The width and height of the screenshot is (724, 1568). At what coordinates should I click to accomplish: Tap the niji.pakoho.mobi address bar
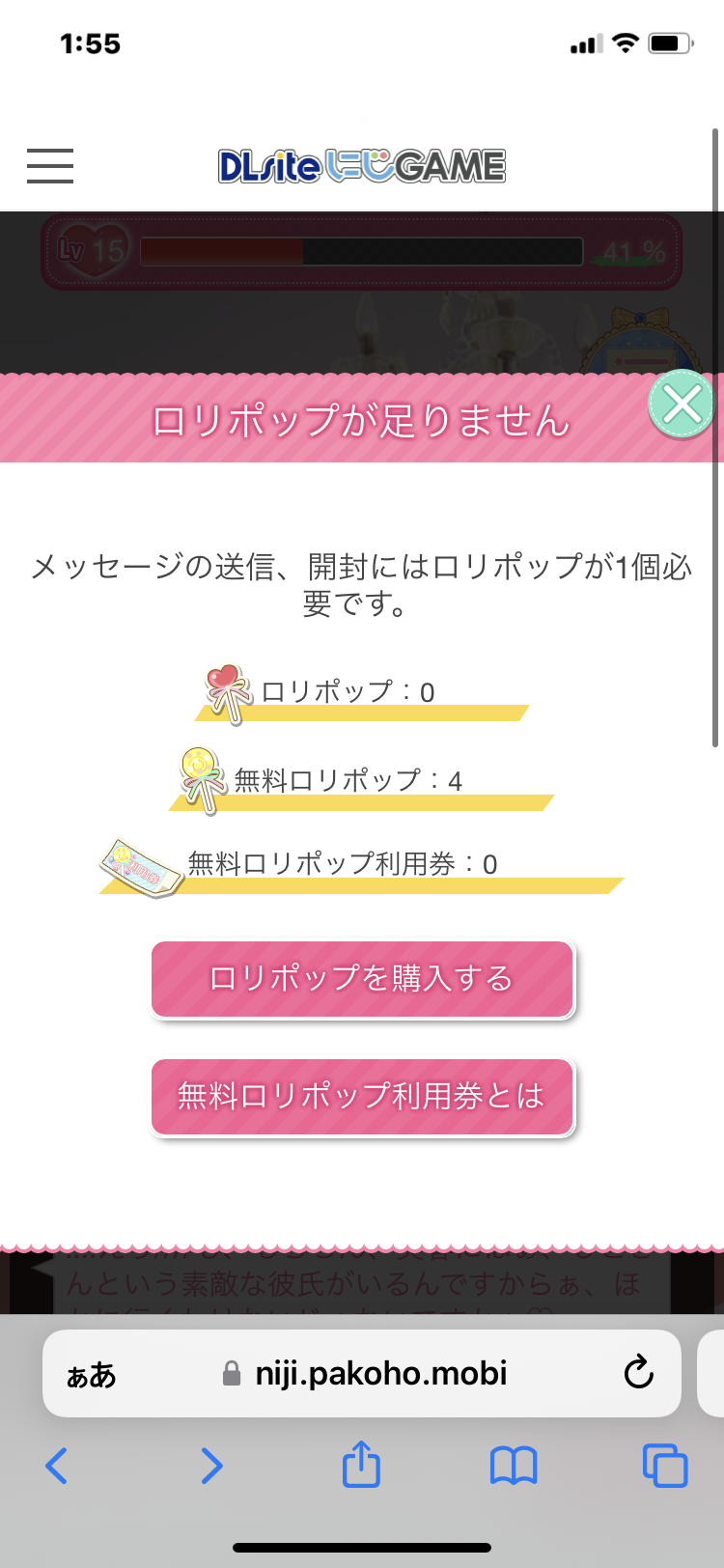tap(380, 1373)
